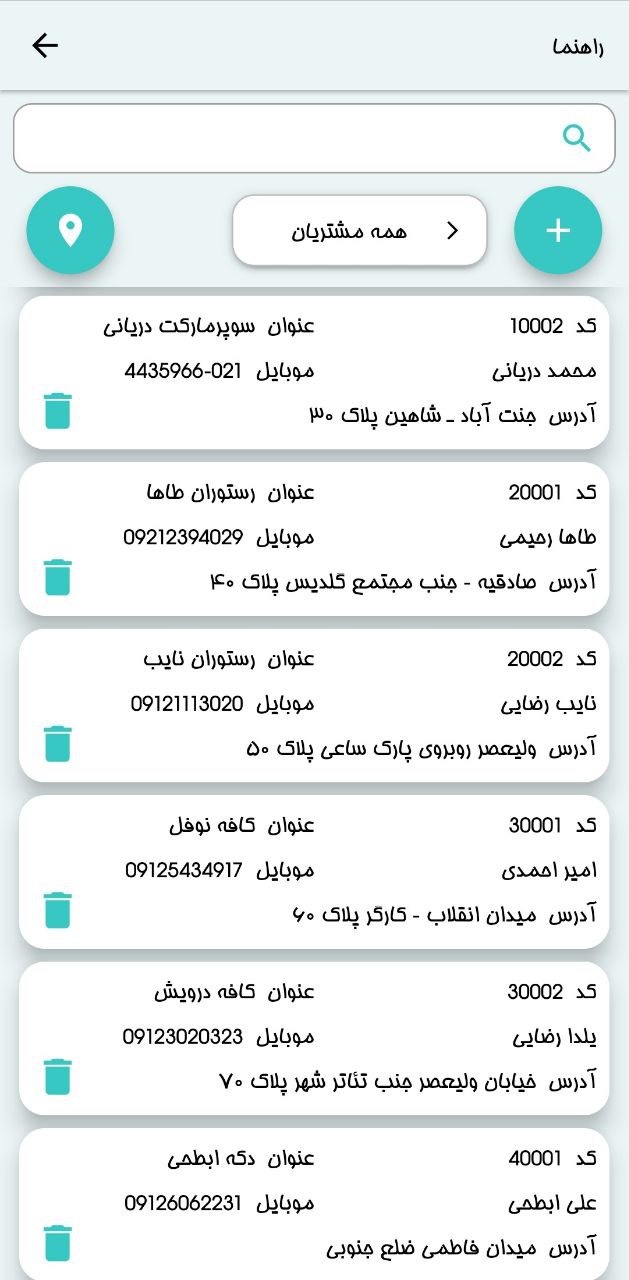Image resolution: width=629 pixels, height=1280 pixels.
Task: Open the راهنما help button
Action: 578,47
